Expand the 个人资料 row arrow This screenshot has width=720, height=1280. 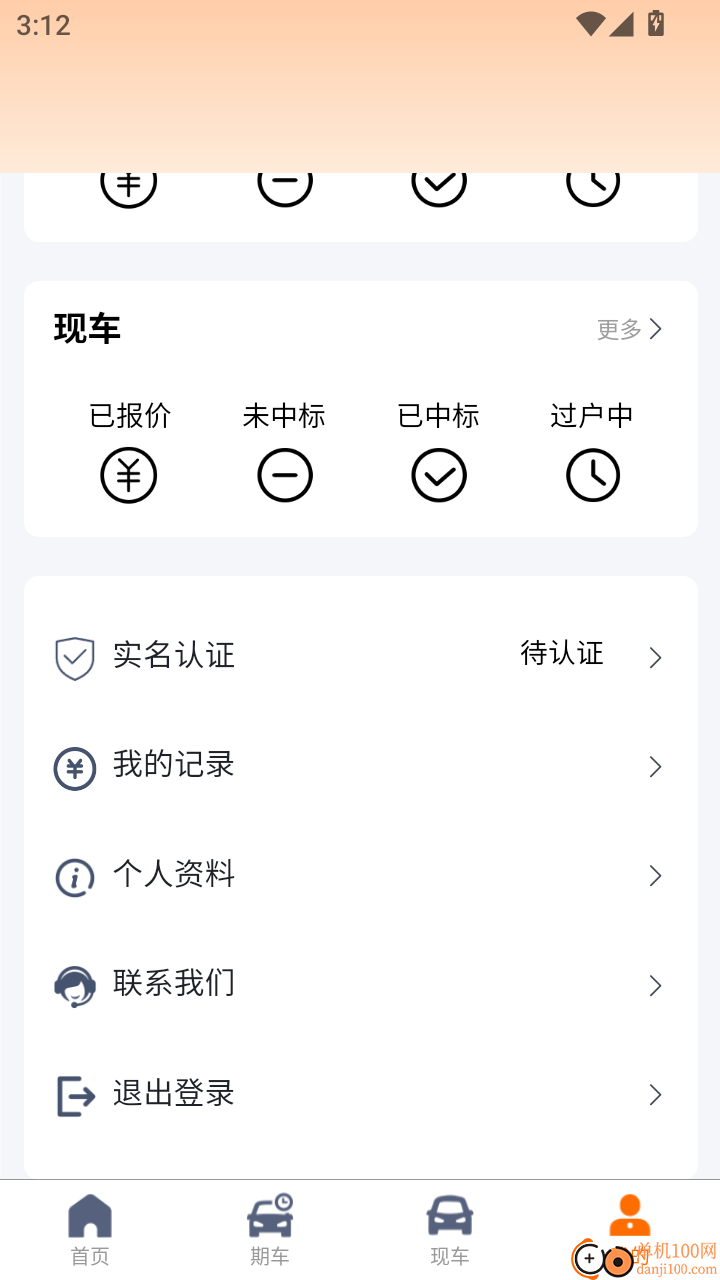tap(655, 876)
